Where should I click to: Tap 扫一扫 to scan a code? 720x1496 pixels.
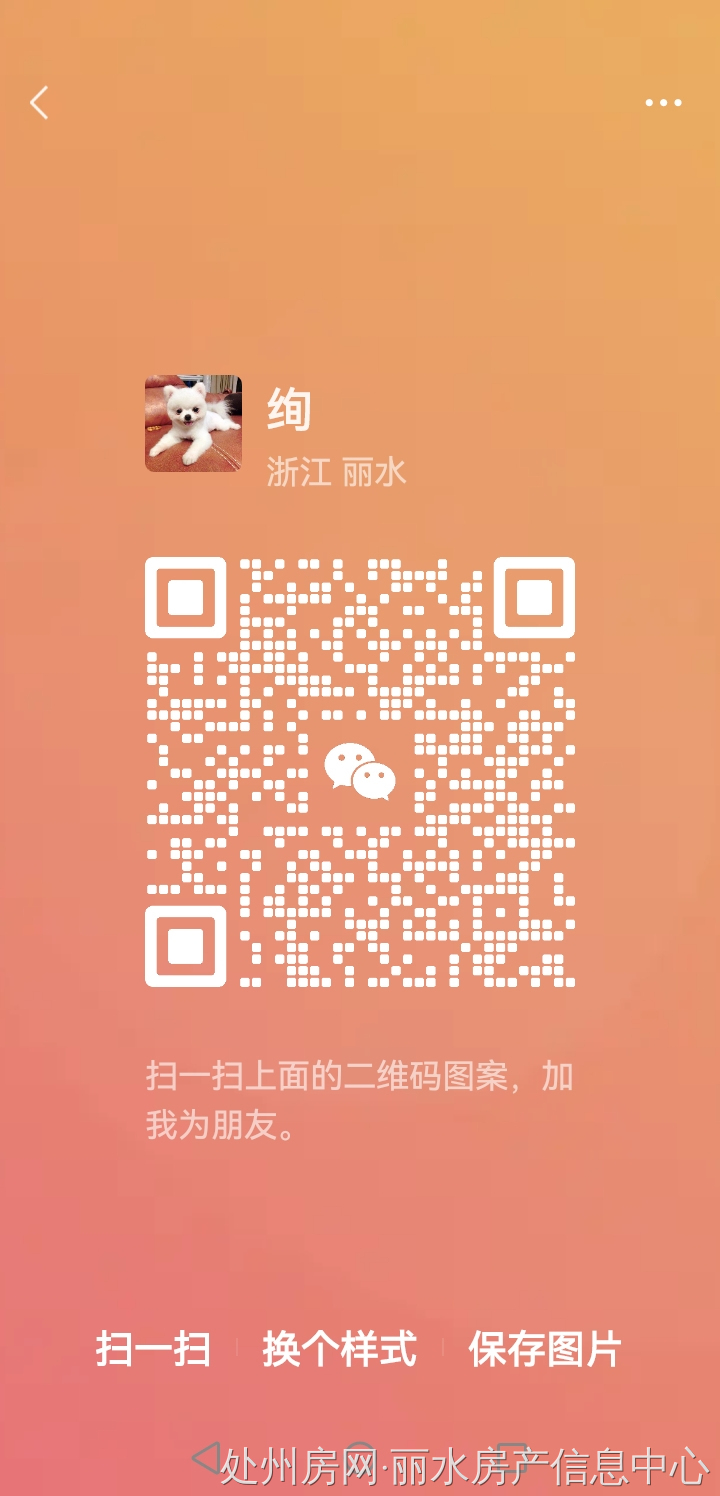(153, 1349)
